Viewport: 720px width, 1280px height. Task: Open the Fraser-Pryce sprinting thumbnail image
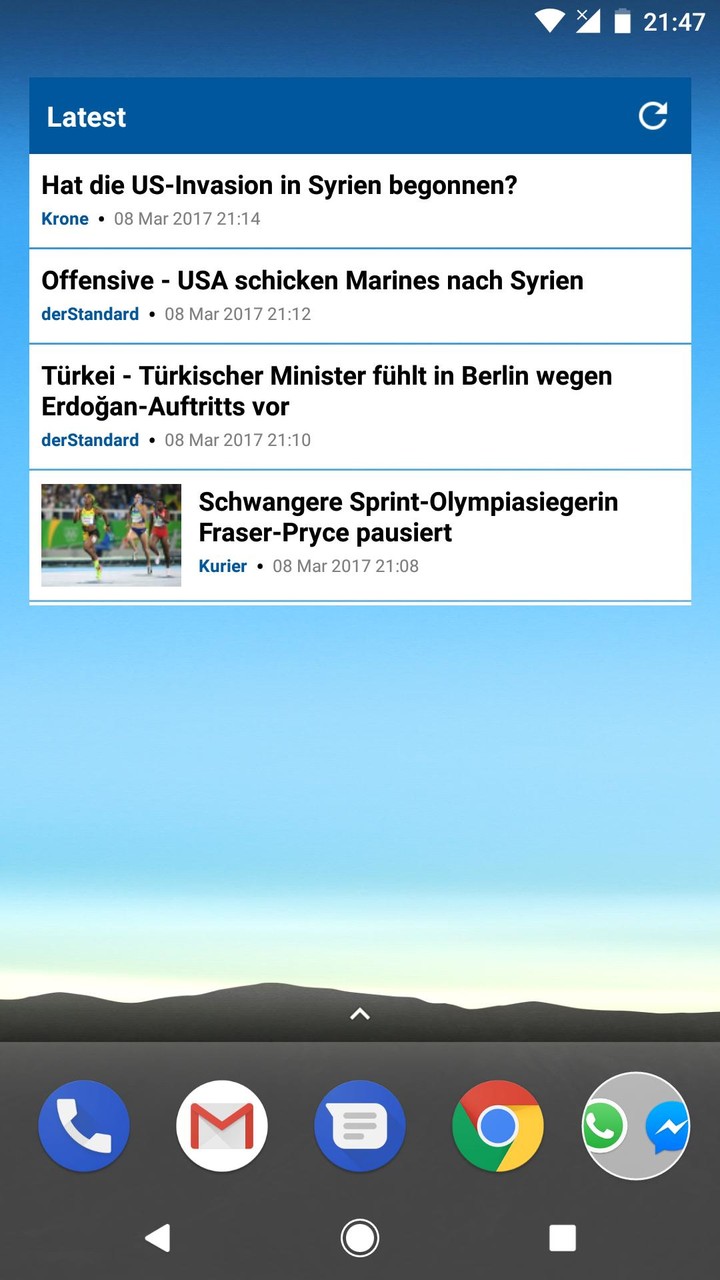pos(111,535)
